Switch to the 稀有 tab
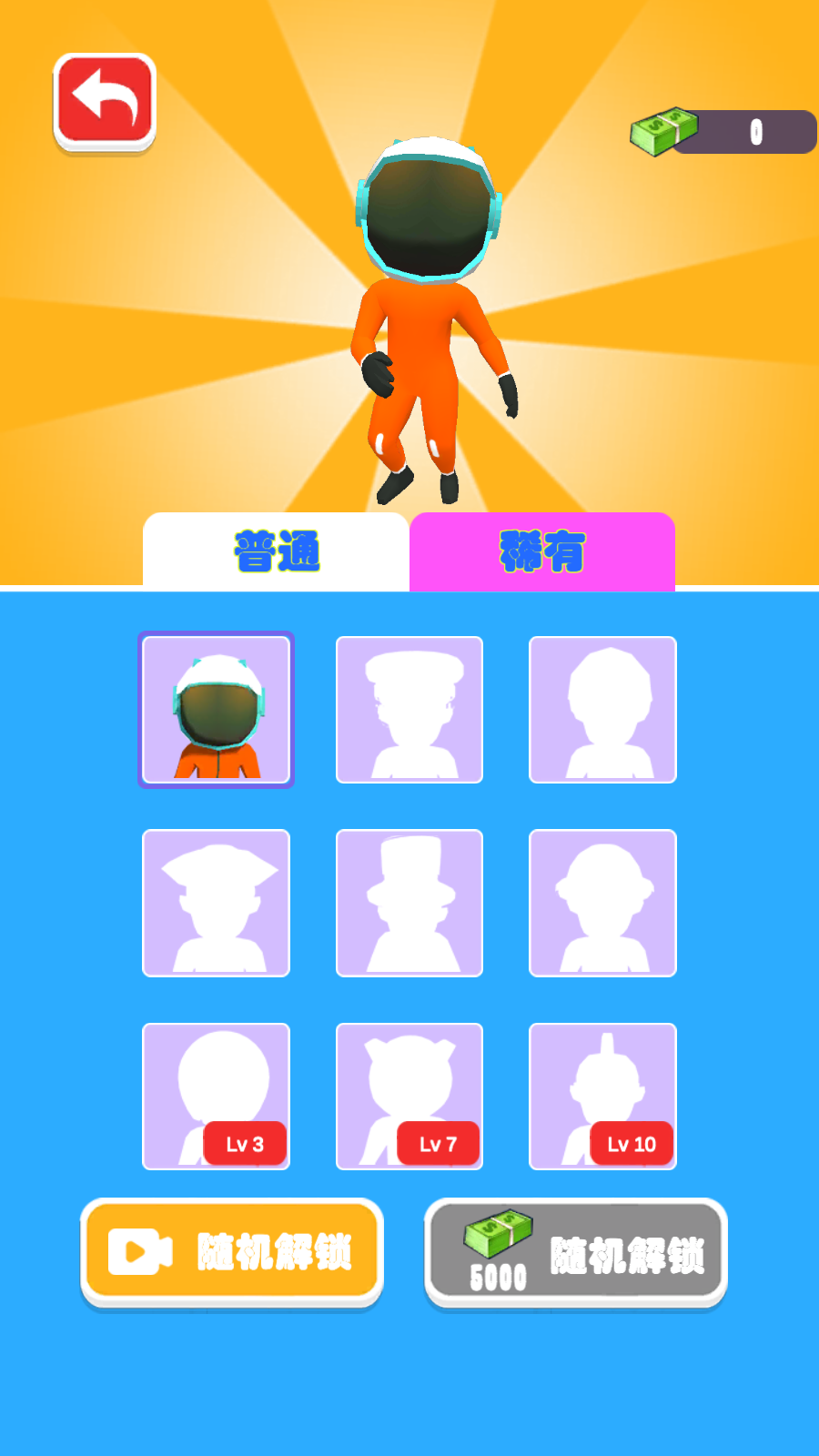Screen dimensions: 819x1456 click(542, 551)
